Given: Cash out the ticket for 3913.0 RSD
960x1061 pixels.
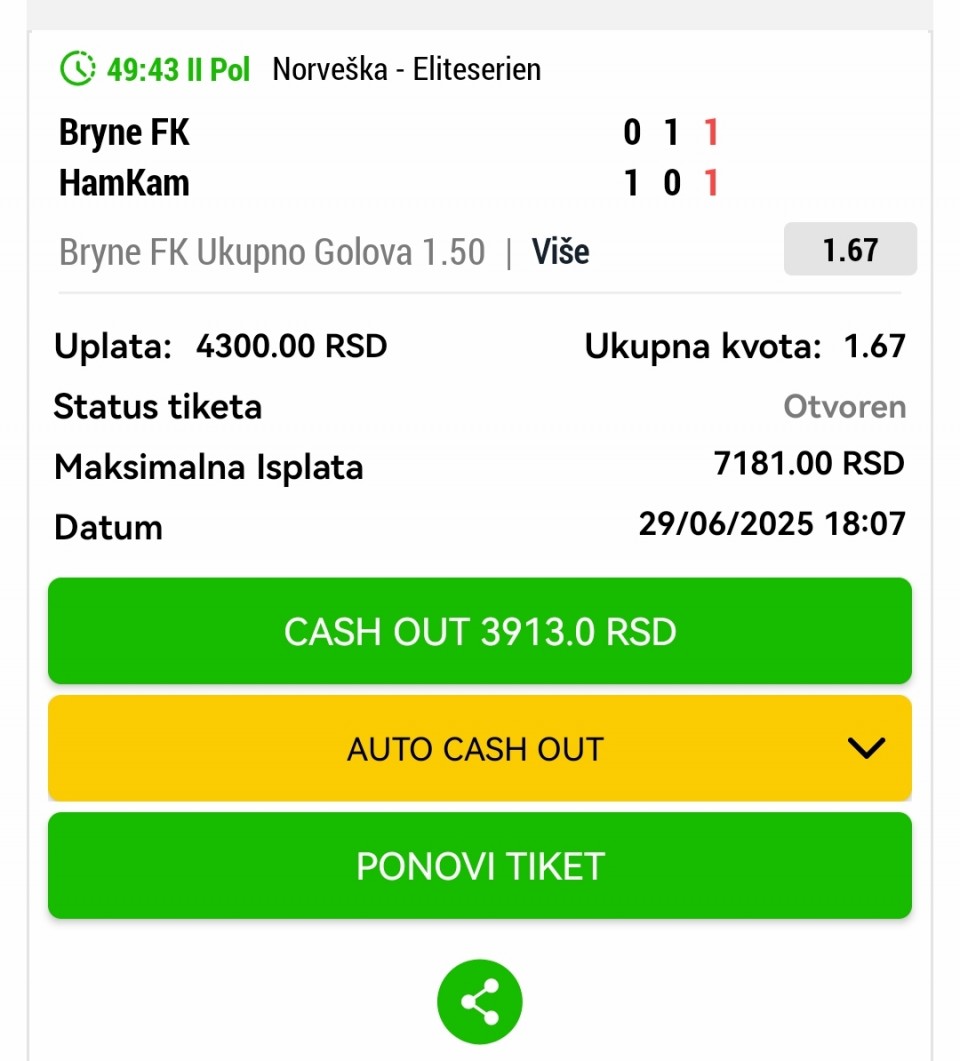Looking at the screenshot, I should click(x=480, y=632).
